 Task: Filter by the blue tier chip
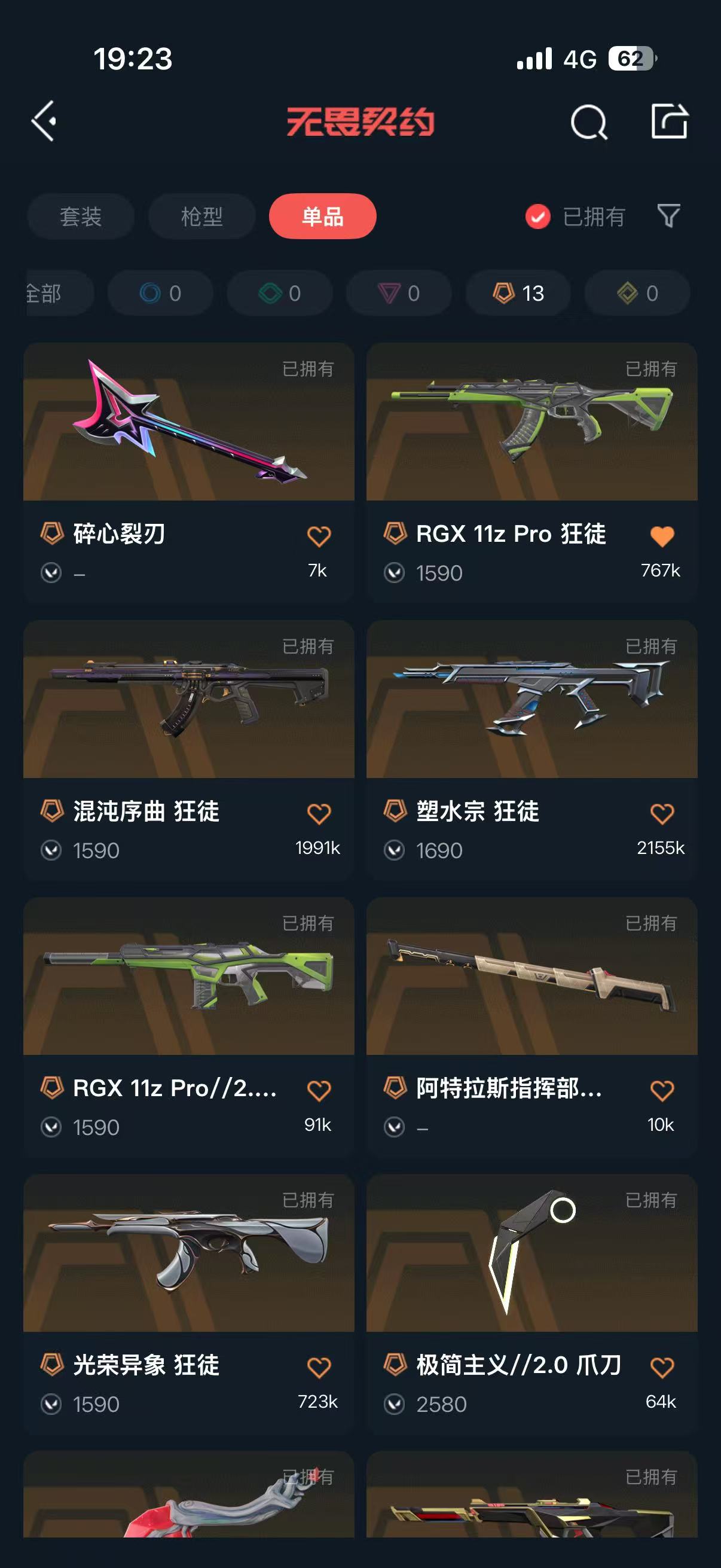click(160, 294)
